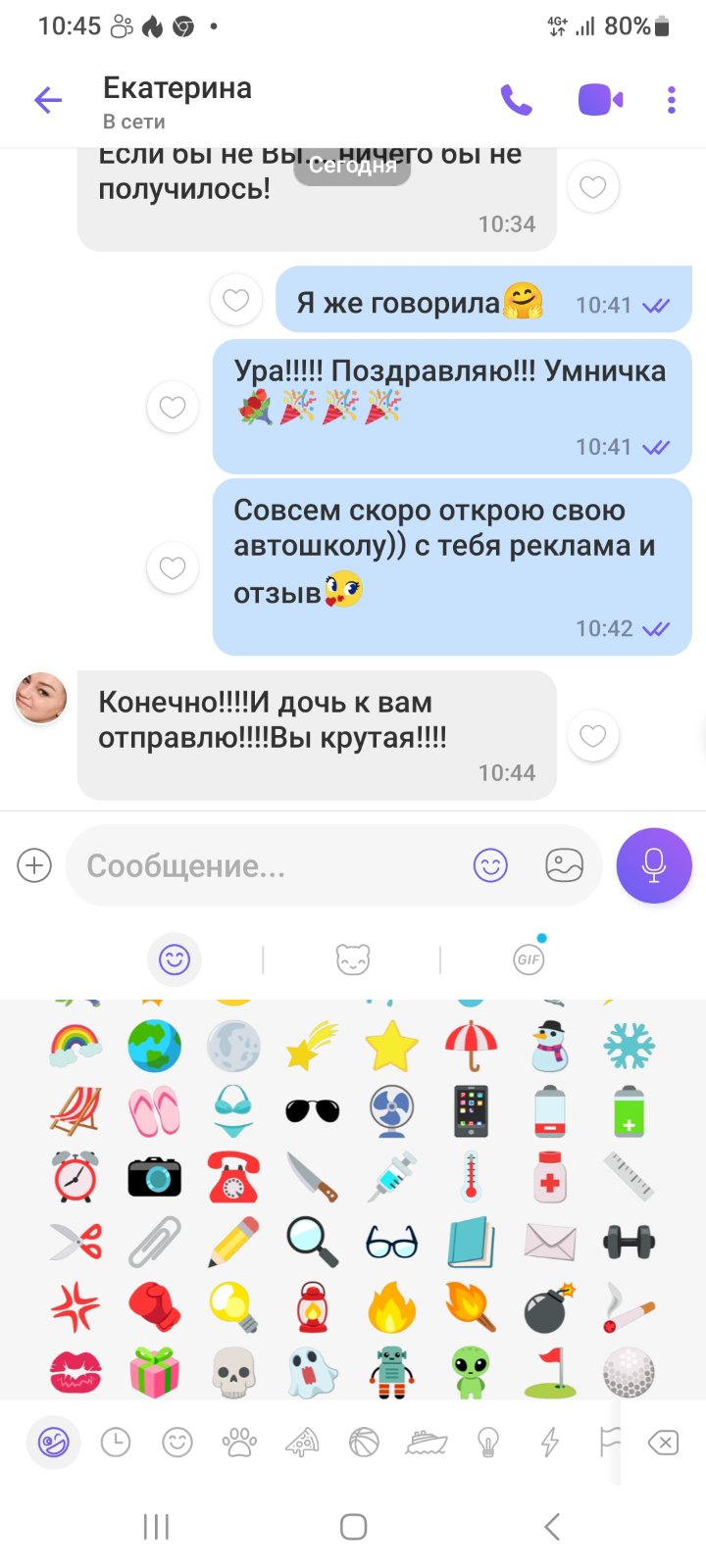706x1568 pixels.
Task: Delete last character with backspace key
Action: pyautogui.click(x=663, y=1443)
